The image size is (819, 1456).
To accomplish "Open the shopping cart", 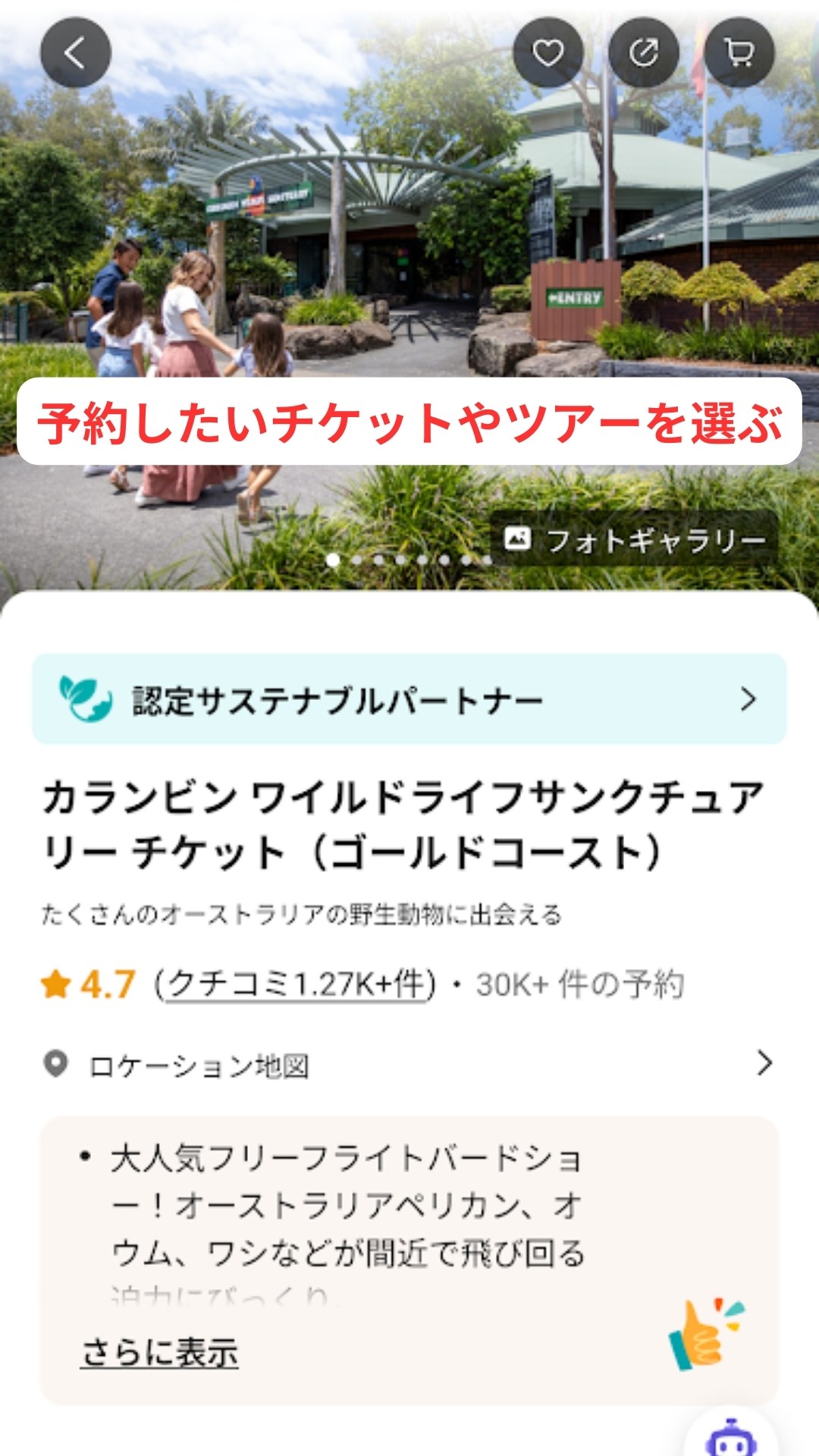I will coord(739,52).
